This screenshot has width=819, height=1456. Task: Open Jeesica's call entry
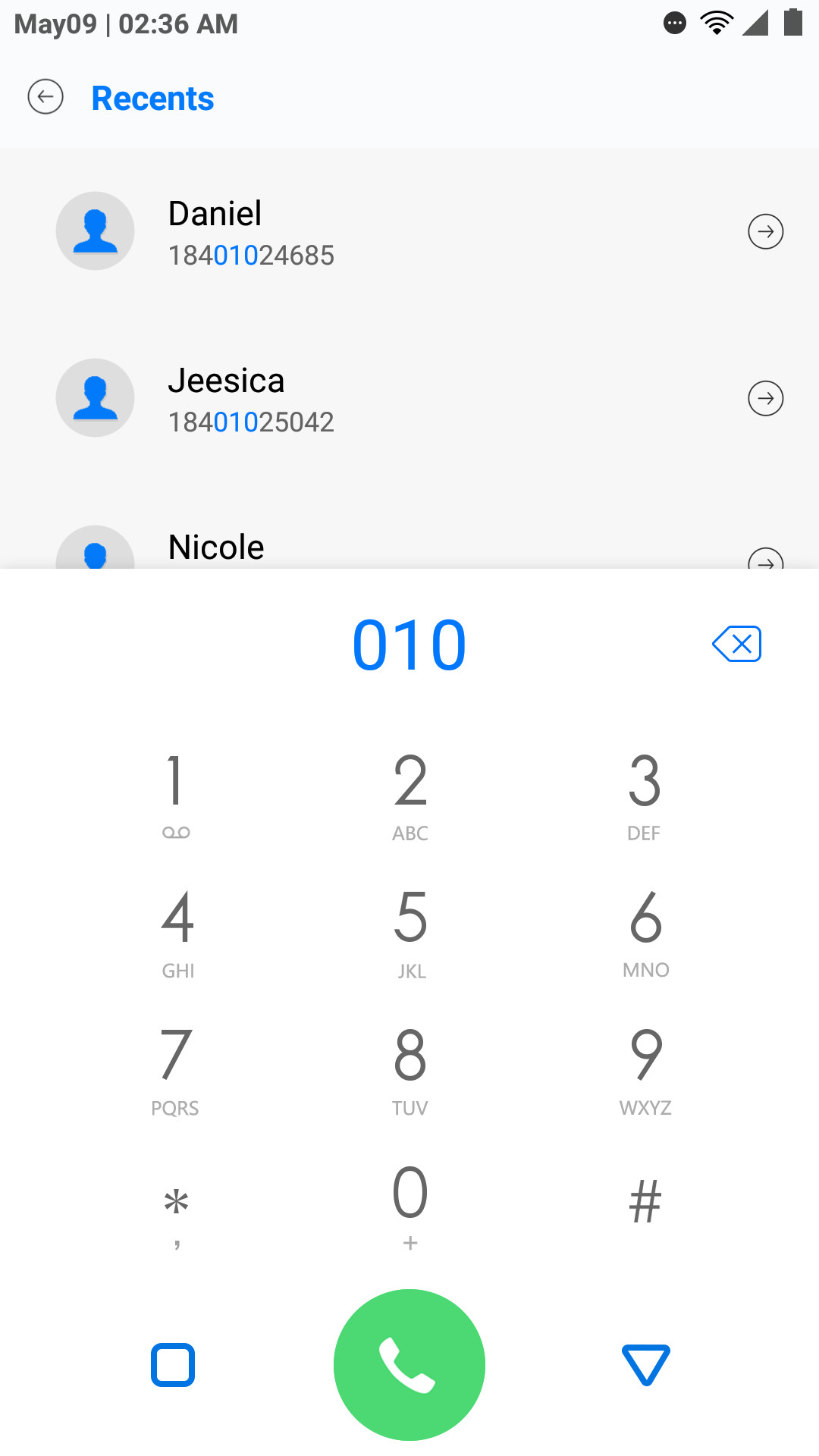click(x=409, y=398)
